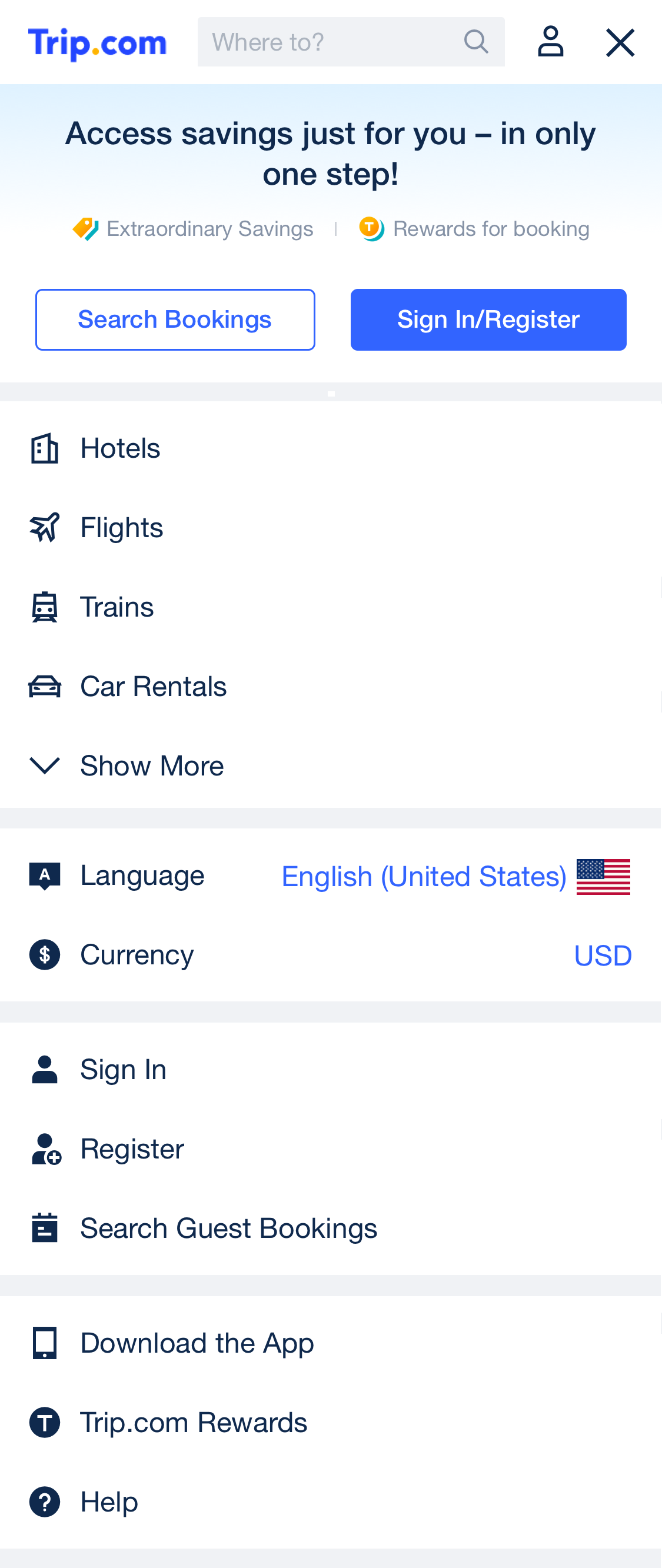
Task: Click the user account icon in header
Action: [550, 41]
